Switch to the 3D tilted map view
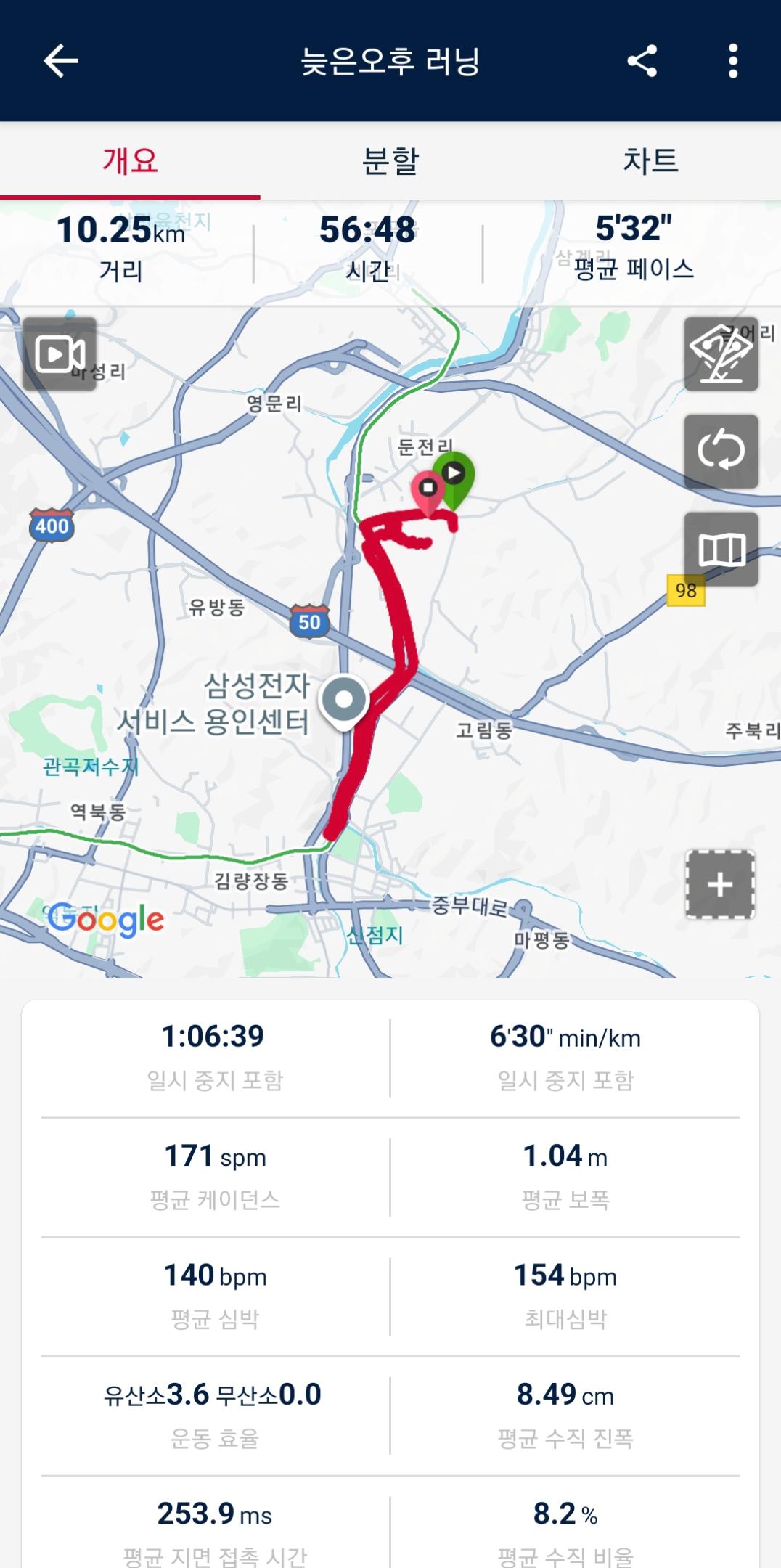Screen dimensions: 781x1568 (x=721, y=355)
